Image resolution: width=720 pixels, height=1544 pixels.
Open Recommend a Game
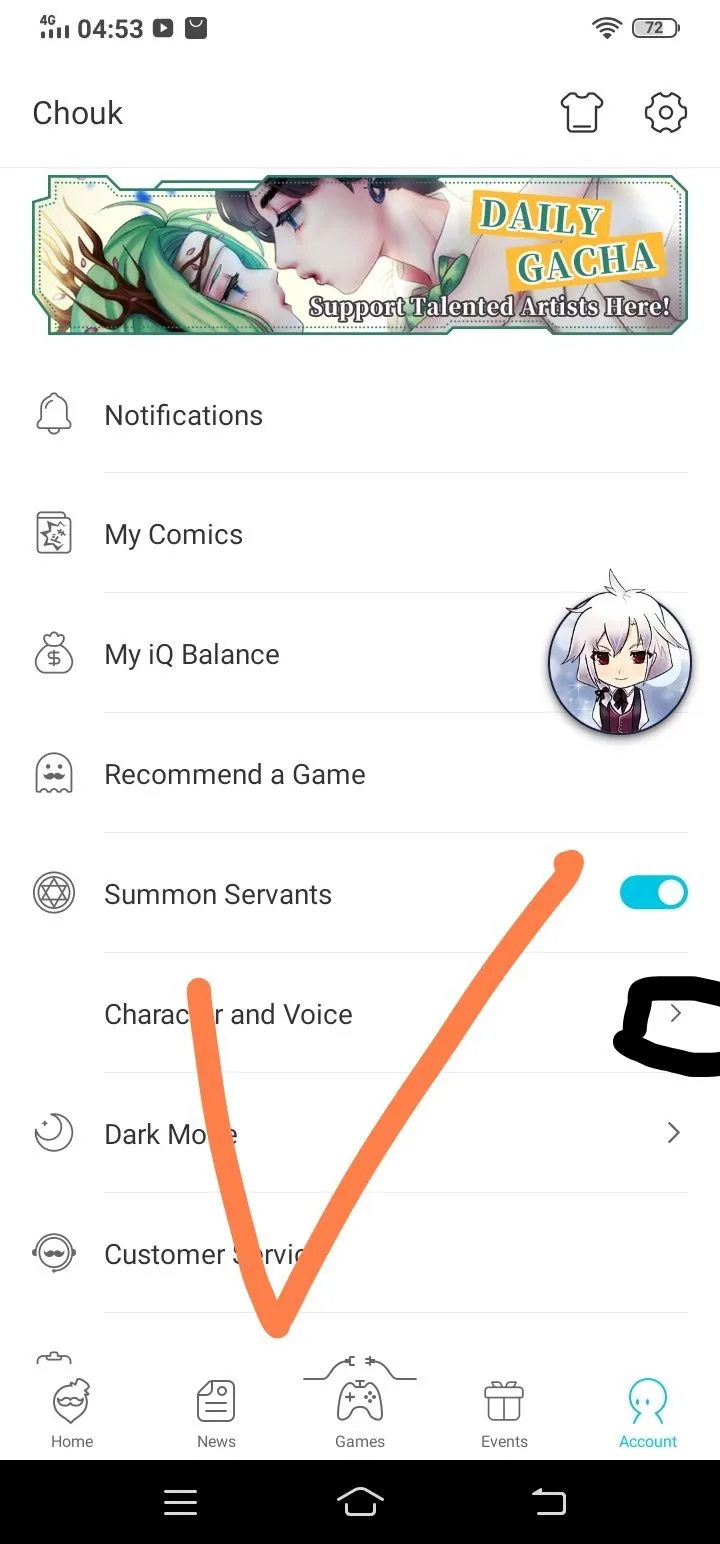[235, 775]
